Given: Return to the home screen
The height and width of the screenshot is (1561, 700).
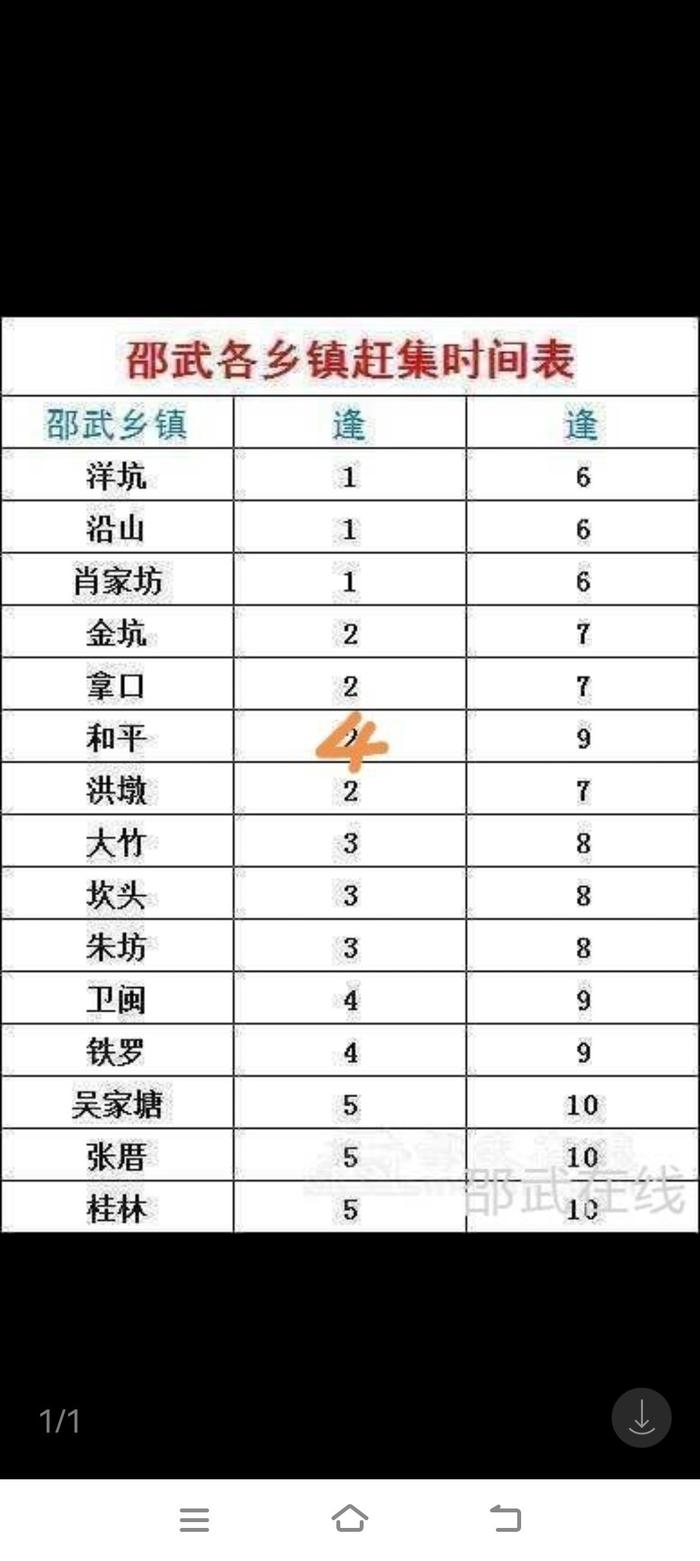Looking at the screenshot, I should pos(350,1519).
